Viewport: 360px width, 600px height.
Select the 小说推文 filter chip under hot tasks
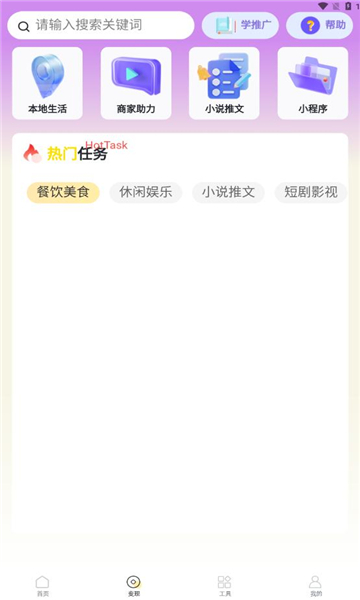pyautogui.click(x=228, y=192)
